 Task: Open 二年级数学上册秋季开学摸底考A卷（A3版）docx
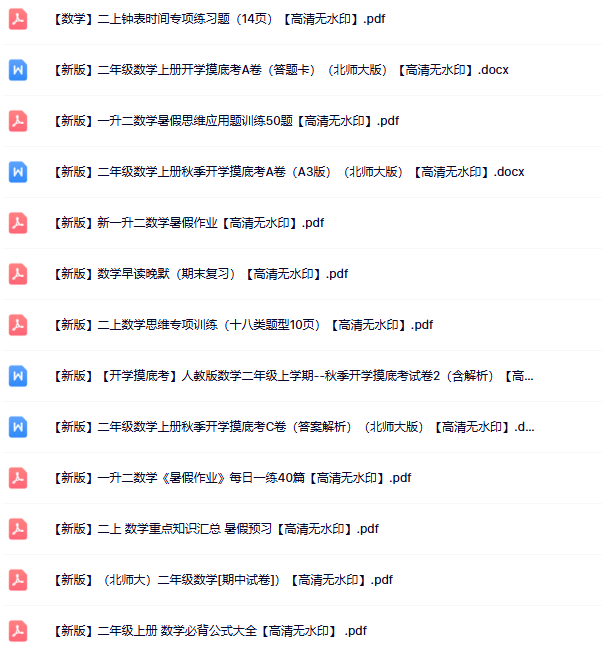(x=289, y=172)
